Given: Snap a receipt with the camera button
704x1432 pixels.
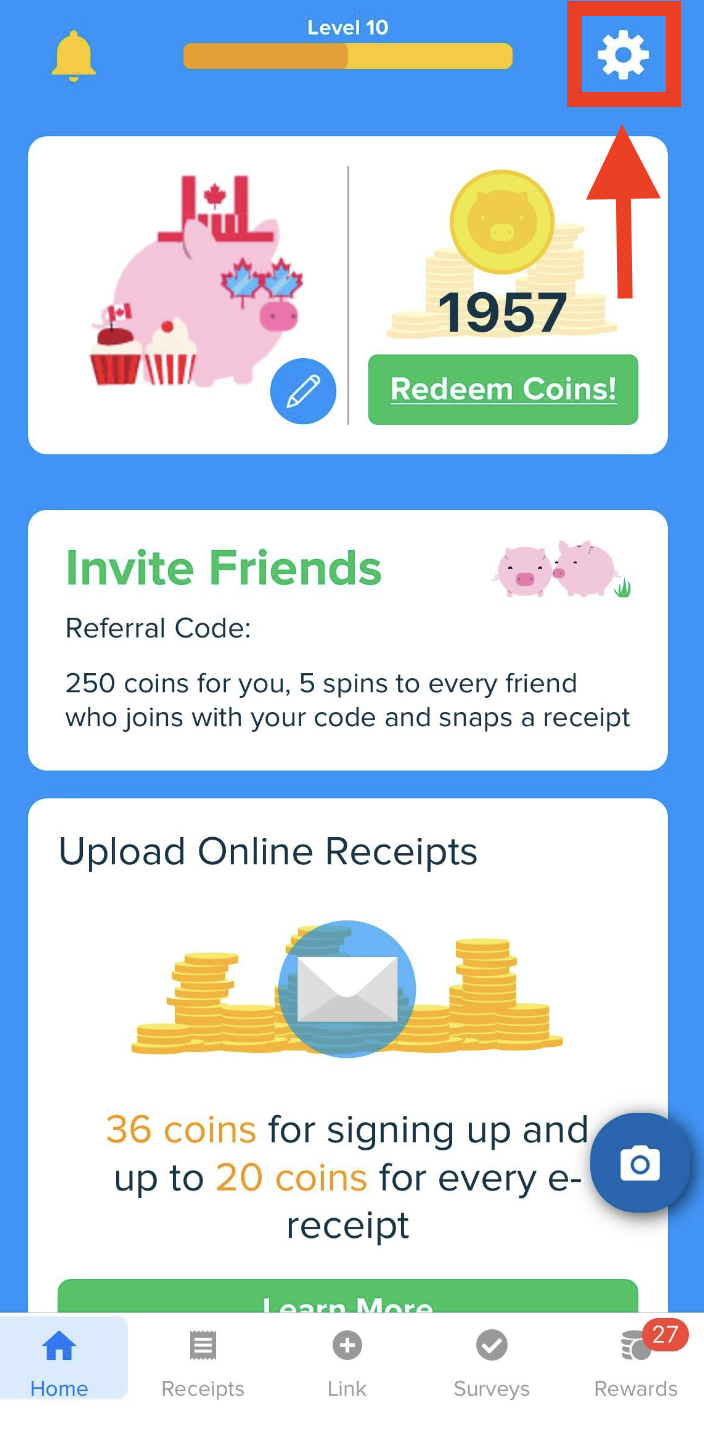Looking at the screenshot, I should click(x=640, y=1163).
